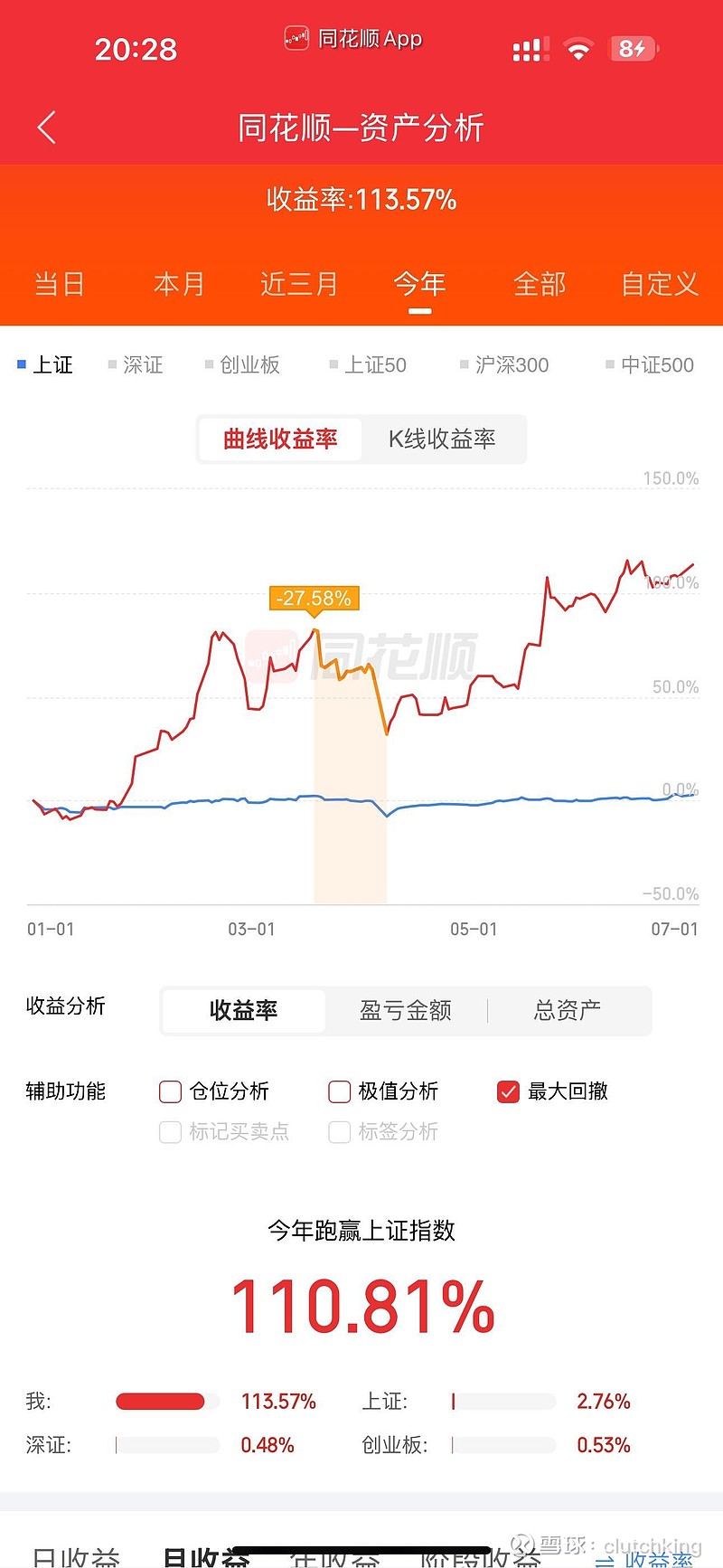Tap the back arrow at top left
723x1568 pixels.
tap(47, 128)
